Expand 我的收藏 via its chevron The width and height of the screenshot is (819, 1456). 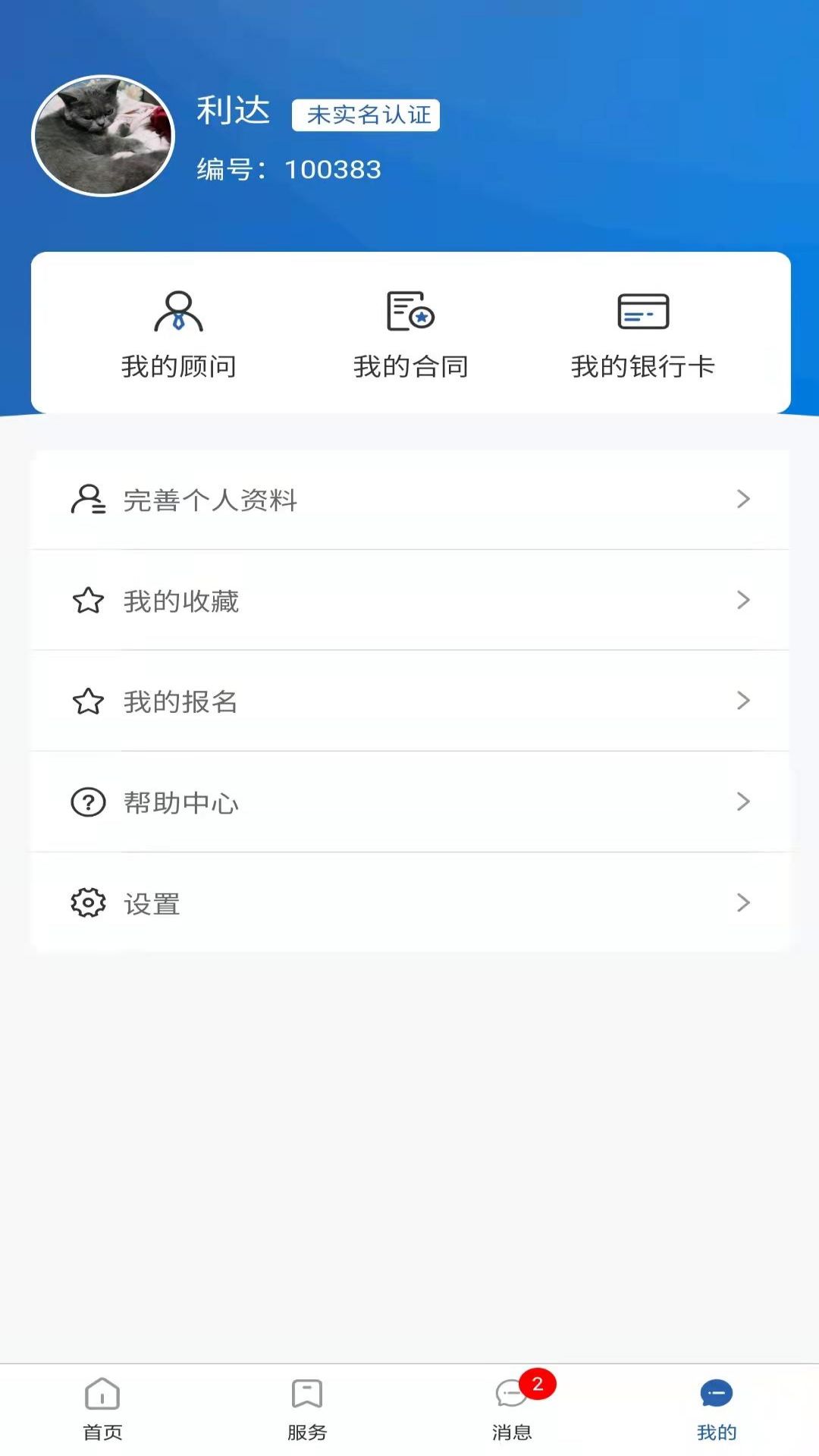[x=743, y=601]
